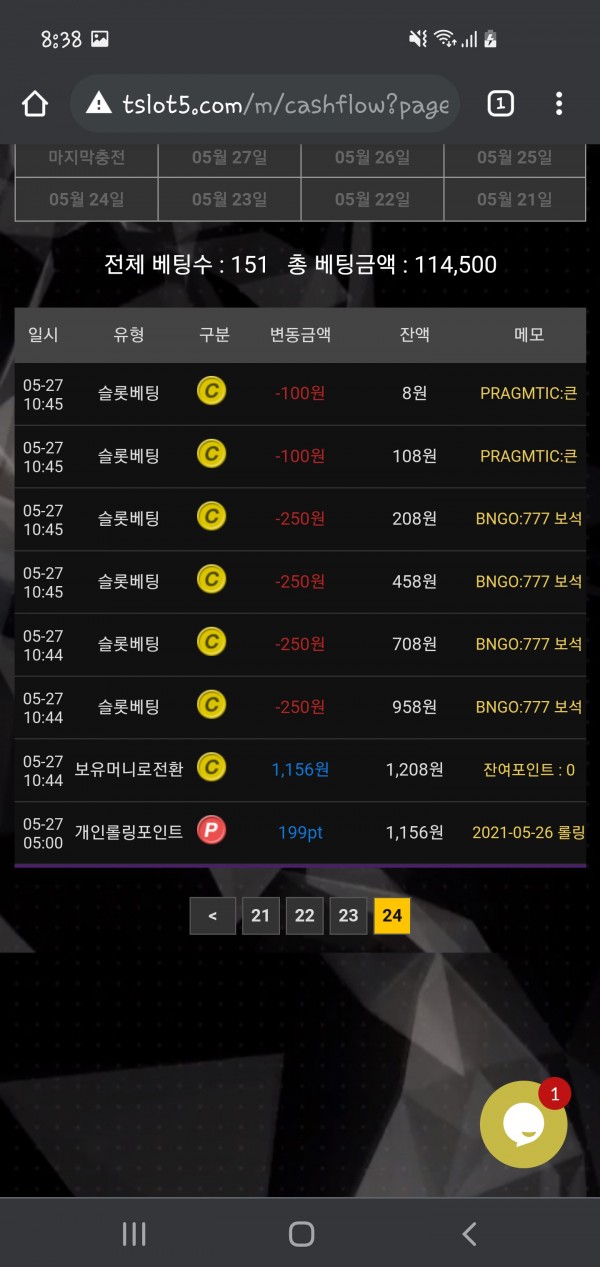Viewport: 600px width, 1267px height.
Task: Go back with system navigation
Action: click(x=469, y=1234)
